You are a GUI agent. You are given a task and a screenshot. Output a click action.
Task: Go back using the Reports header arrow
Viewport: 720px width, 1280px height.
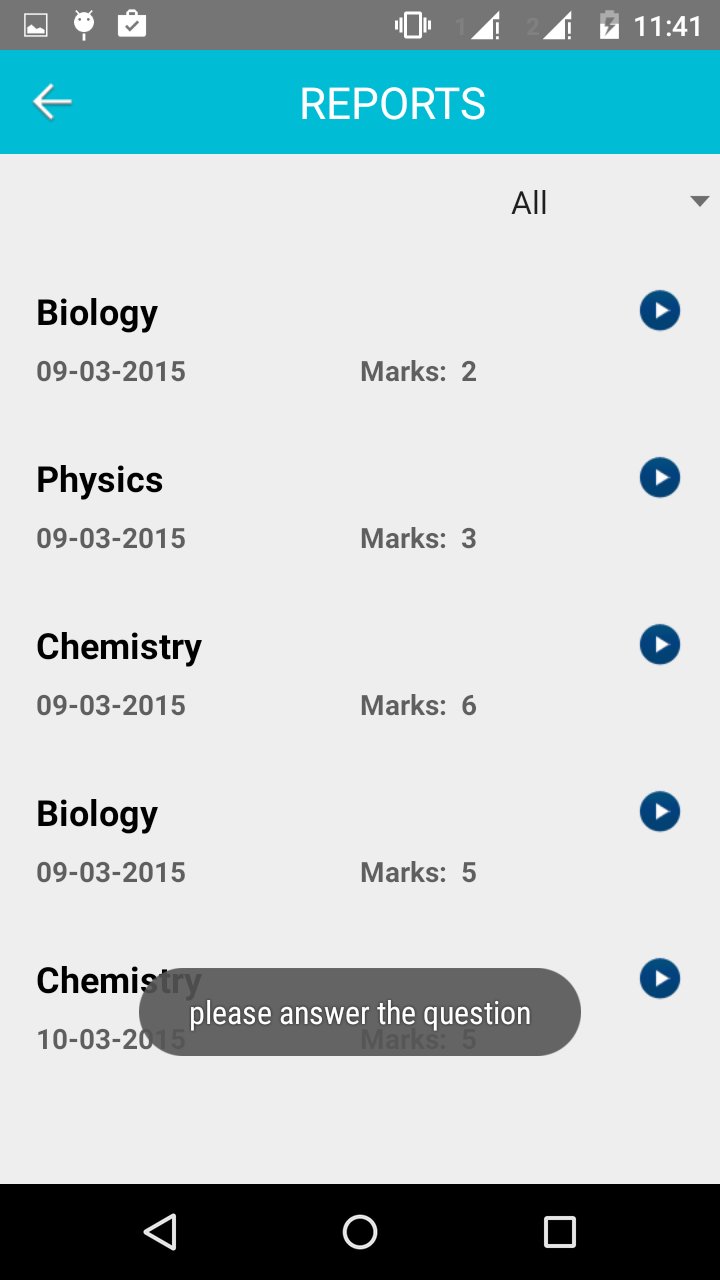tap(52, 102)
